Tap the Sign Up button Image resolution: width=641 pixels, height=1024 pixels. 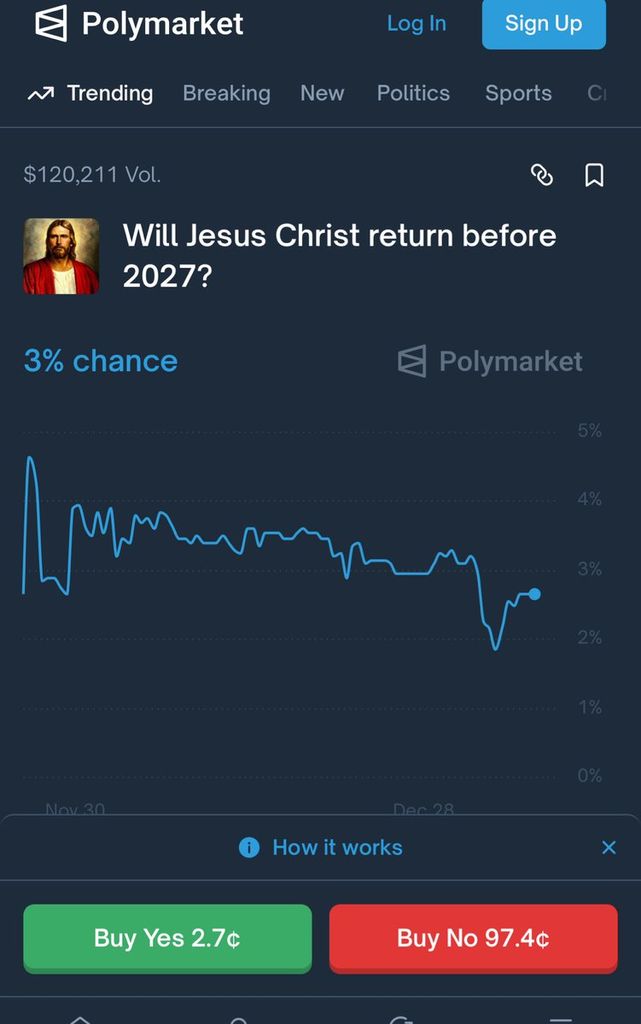(543, 23)
